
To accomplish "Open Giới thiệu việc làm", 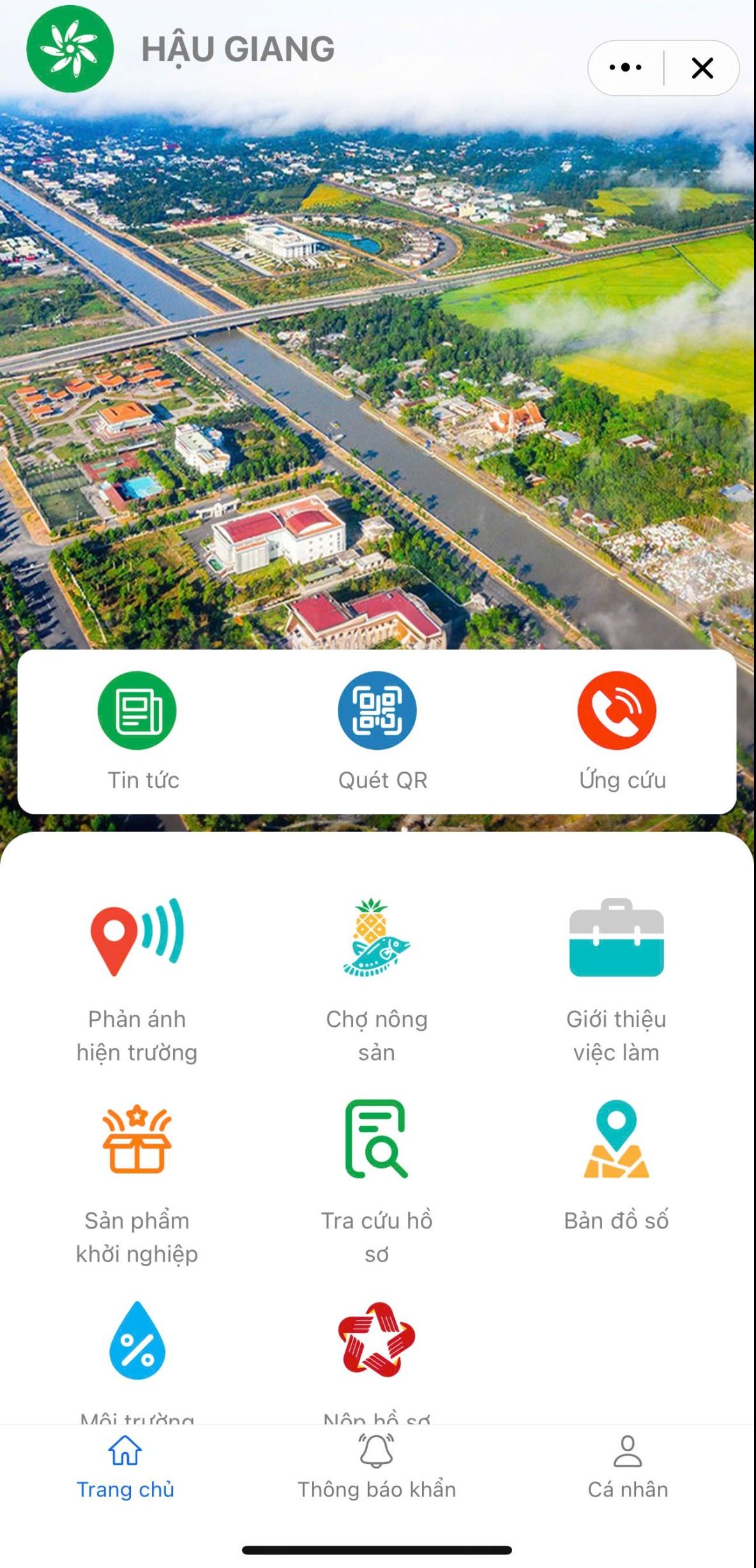I will (617, 980).
